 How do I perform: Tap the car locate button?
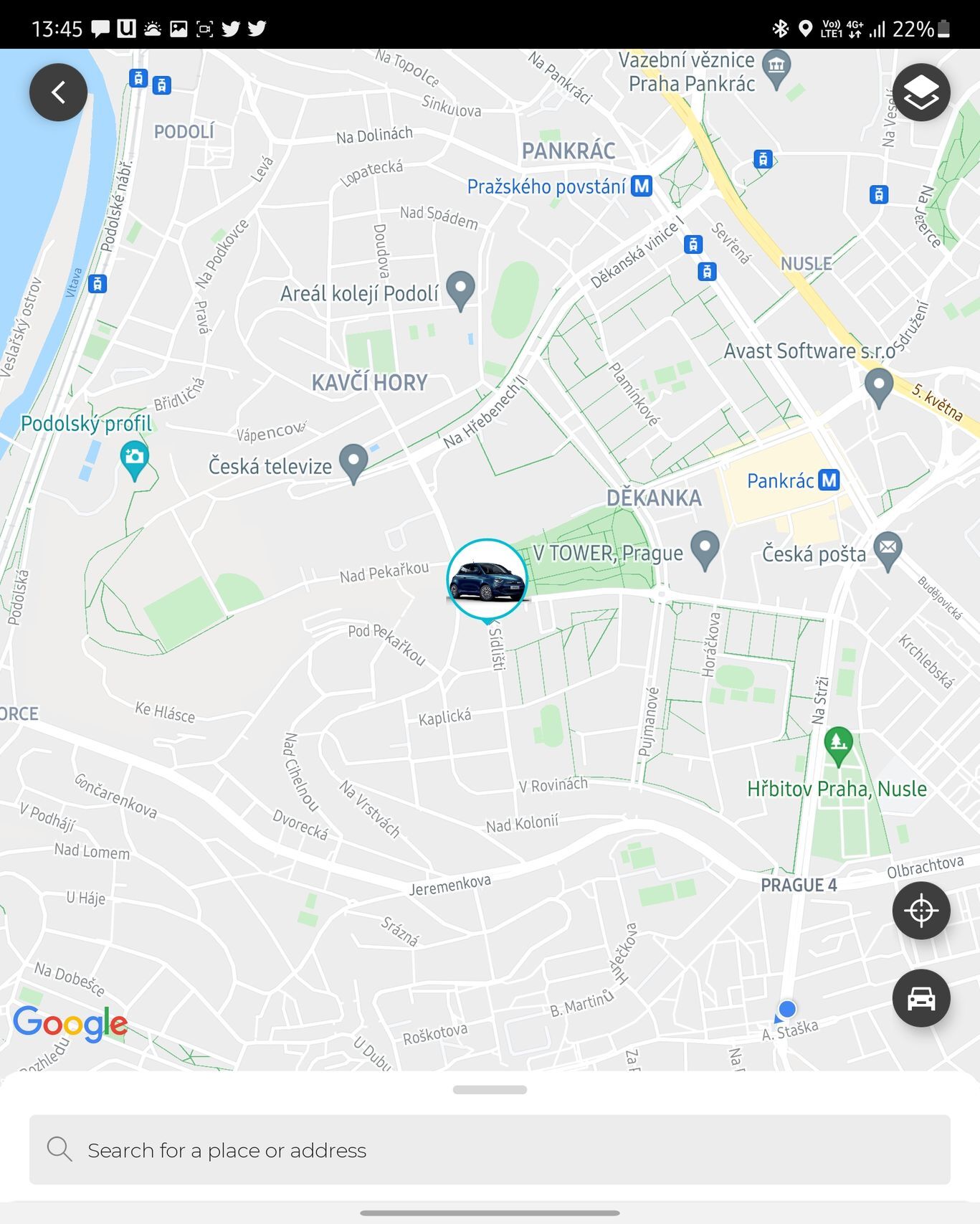pos(920,998)
